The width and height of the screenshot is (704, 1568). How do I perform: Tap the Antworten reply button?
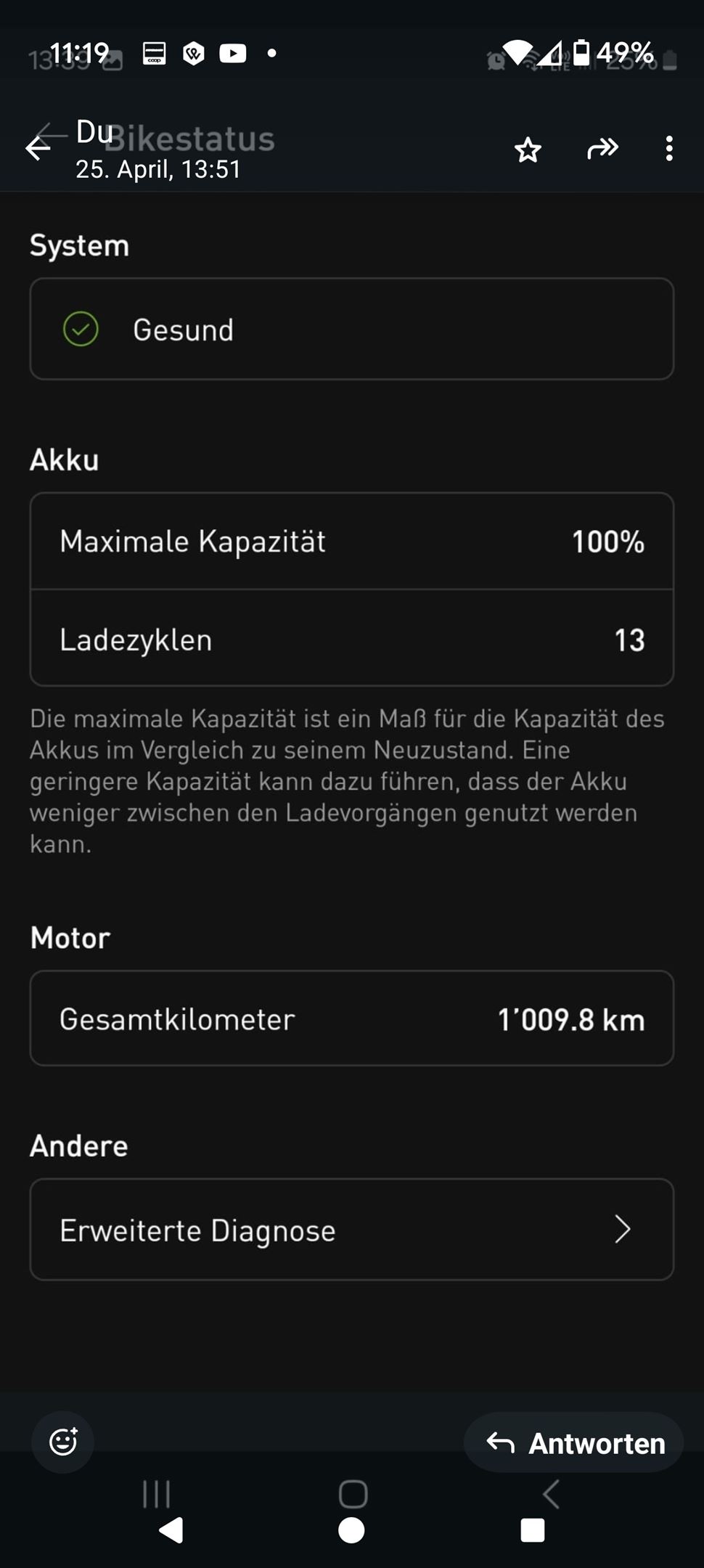[574, 1443]
